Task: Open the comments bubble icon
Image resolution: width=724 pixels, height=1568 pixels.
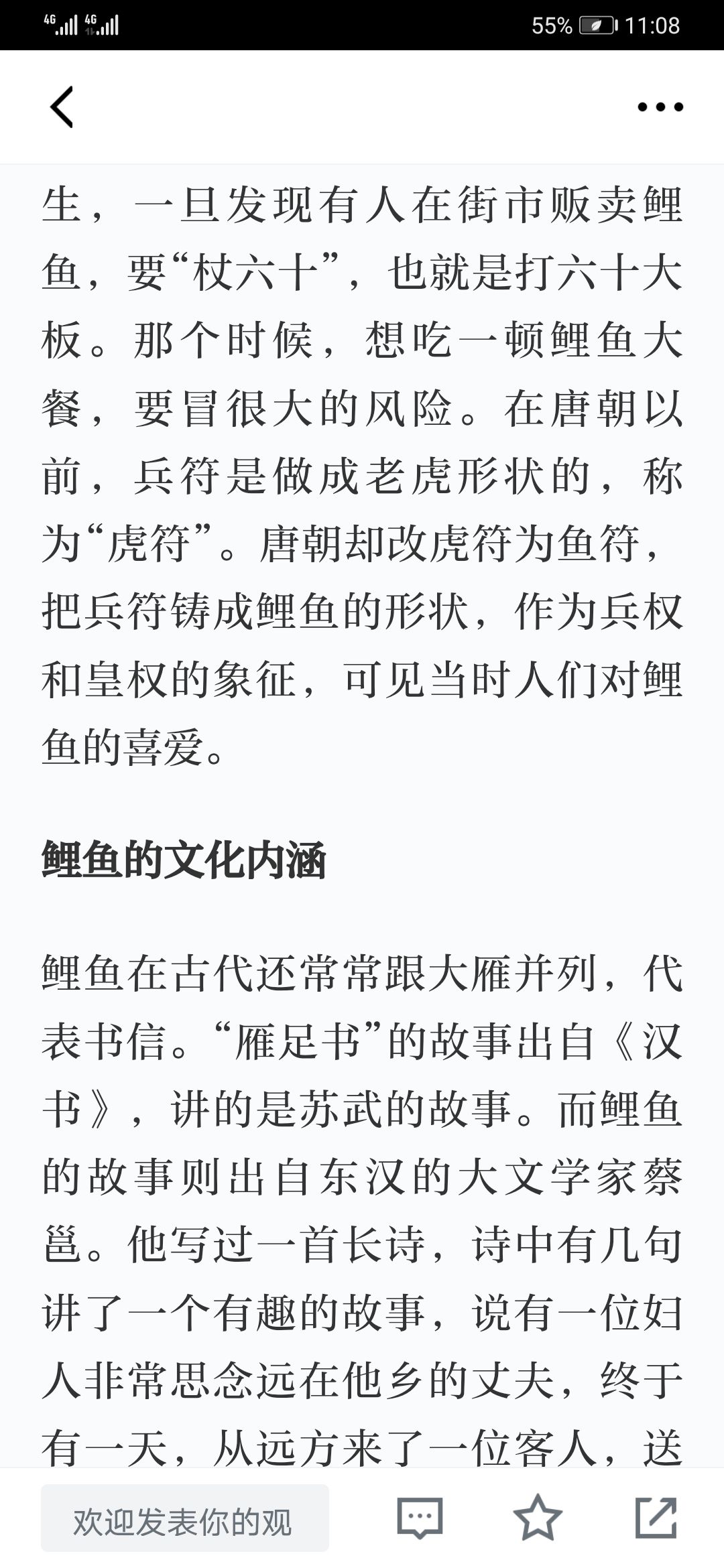Action: coord(420,1518)
